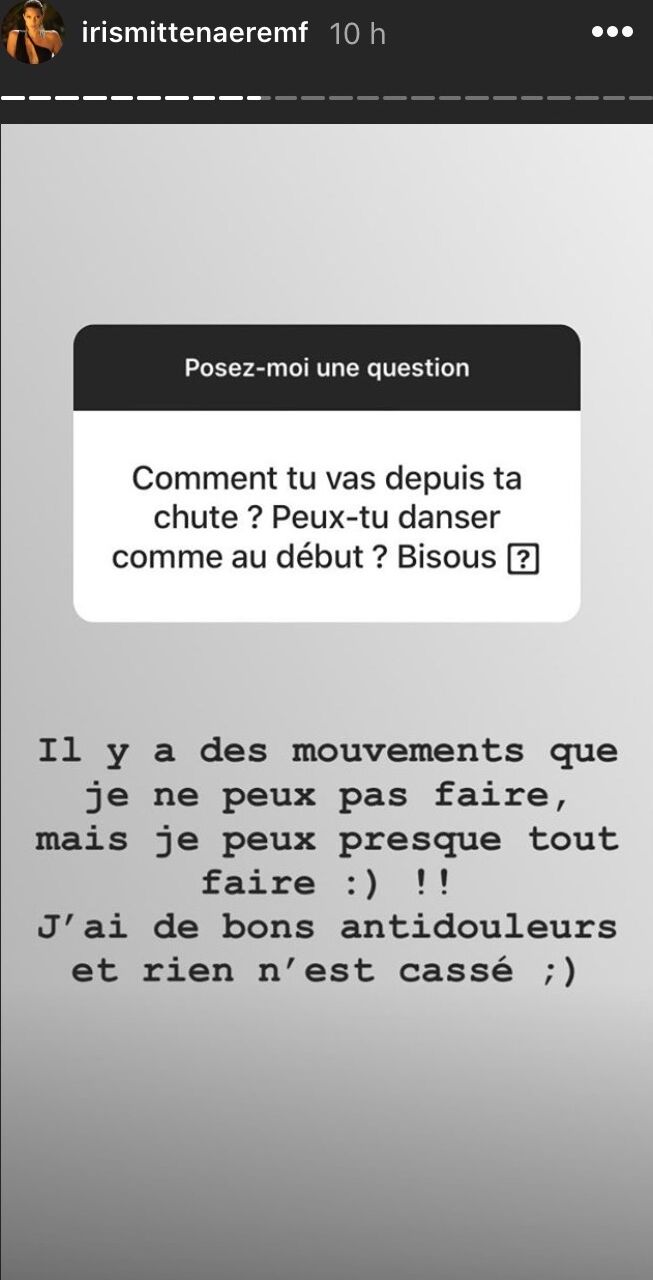This screenshot has width=653, height=1280.
Task: Tap the irismittenaeremf username
Action: coord(194,33)
